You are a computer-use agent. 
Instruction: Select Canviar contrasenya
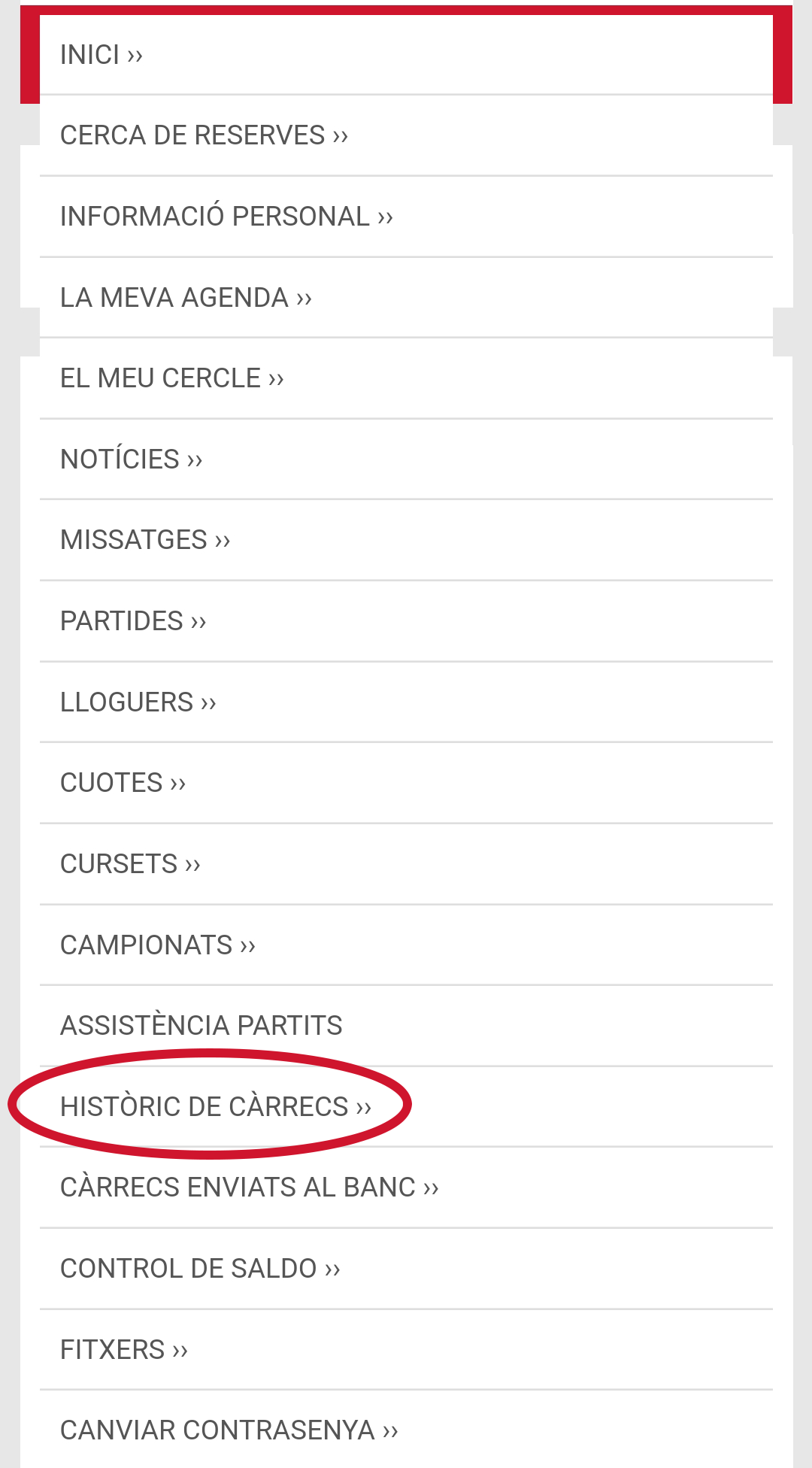[x=229, y=1430]
